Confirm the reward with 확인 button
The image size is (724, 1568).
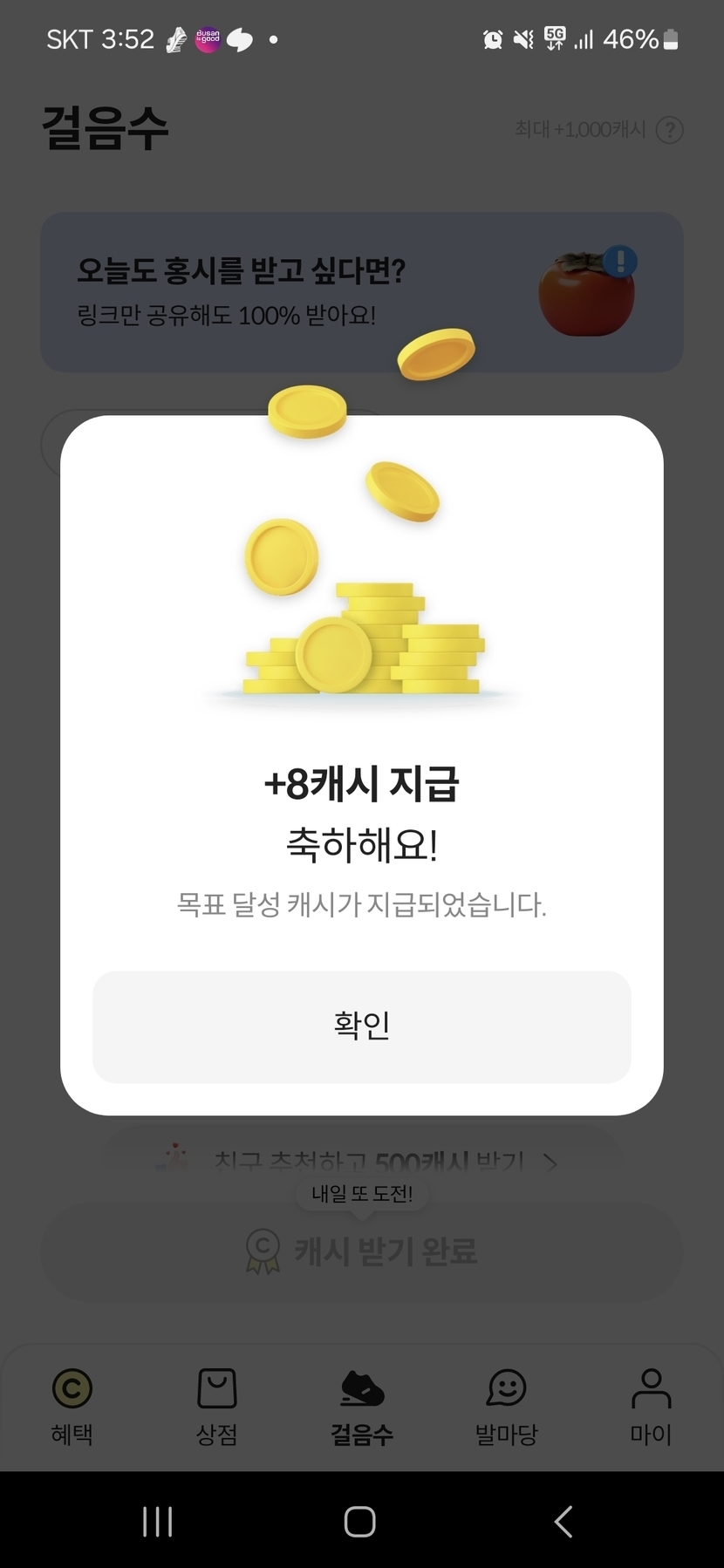coord(361,1026)
